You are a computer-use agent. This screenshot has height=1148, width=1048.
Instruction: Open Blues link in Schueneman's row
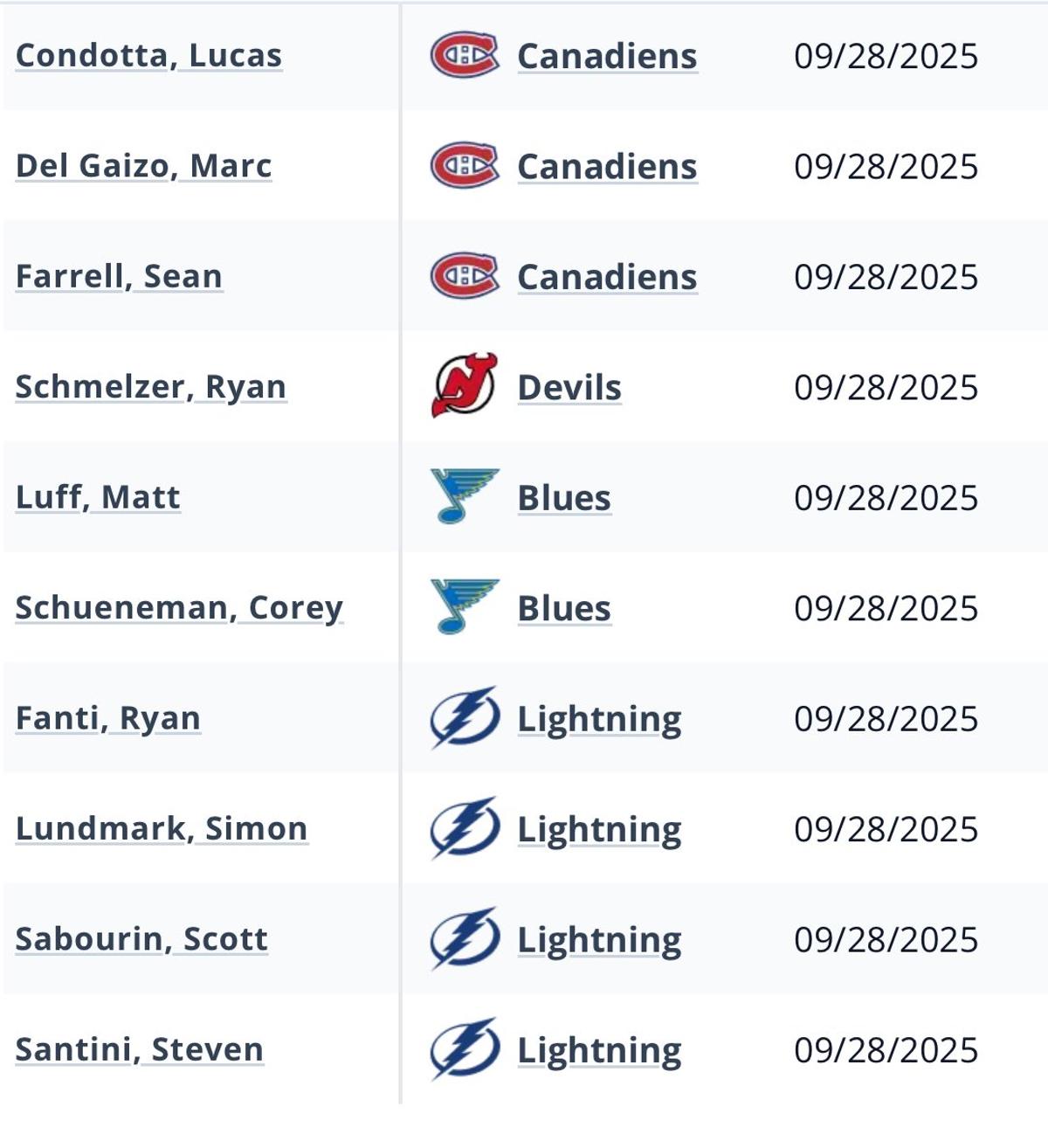click(x=563, y=608)
